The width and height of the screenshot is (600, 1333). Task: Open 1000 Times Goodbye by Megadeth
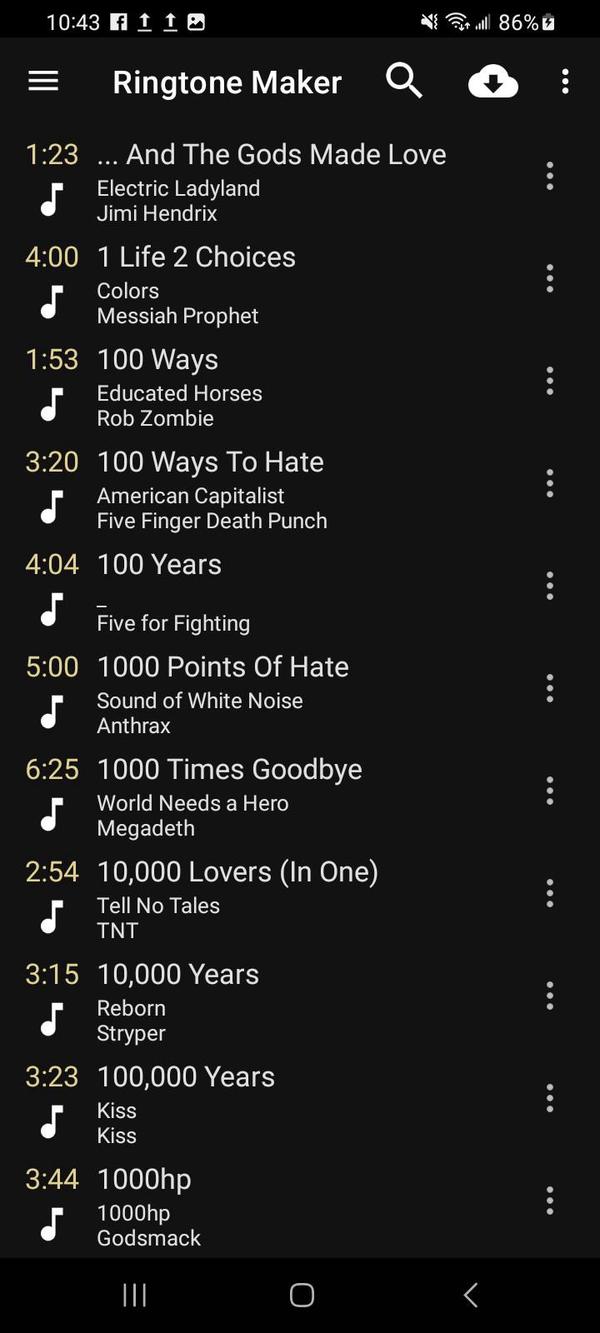point(229,770)
